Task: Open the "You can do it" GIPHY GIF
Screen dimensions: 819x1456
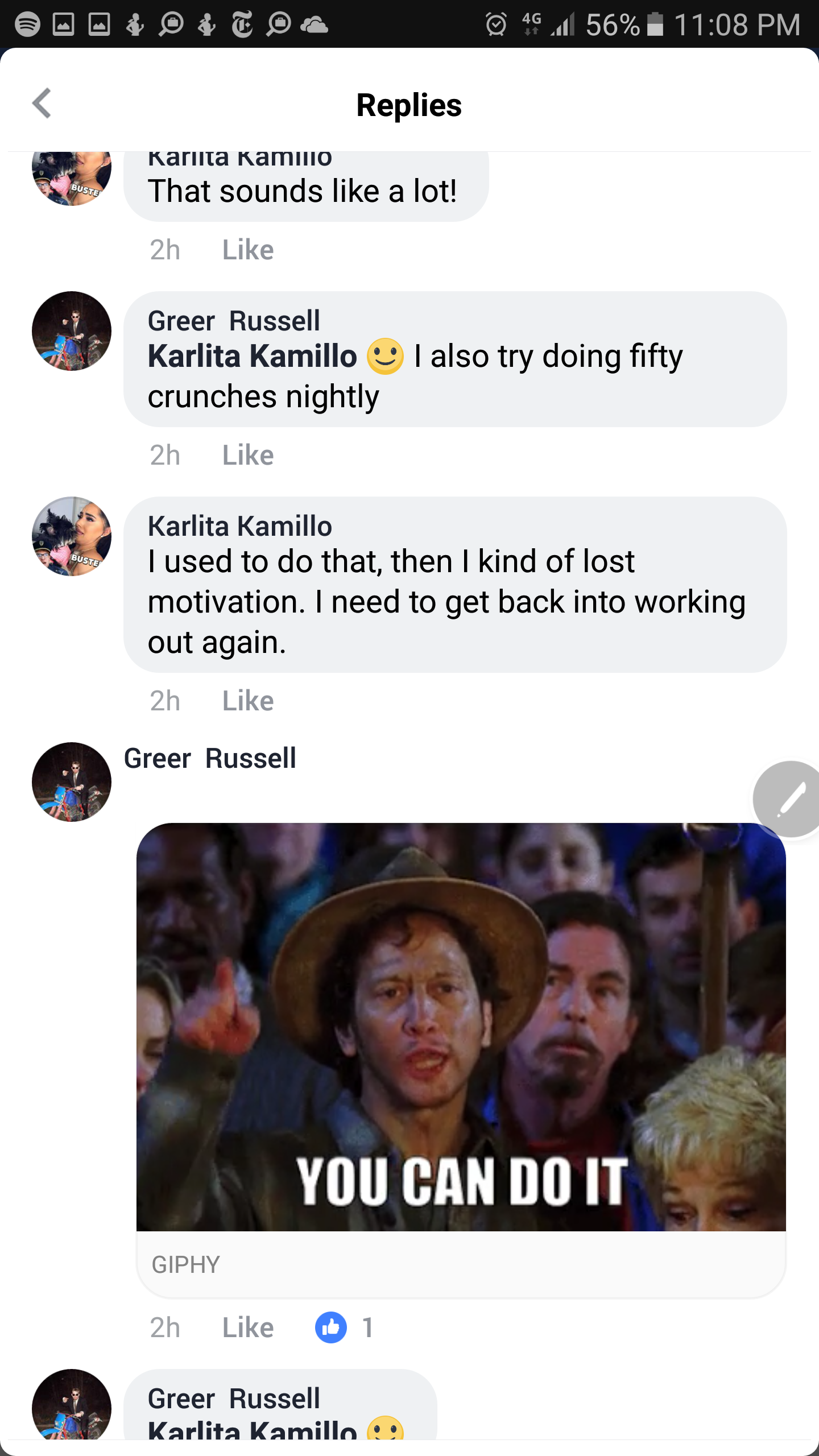Action: 461,1027
